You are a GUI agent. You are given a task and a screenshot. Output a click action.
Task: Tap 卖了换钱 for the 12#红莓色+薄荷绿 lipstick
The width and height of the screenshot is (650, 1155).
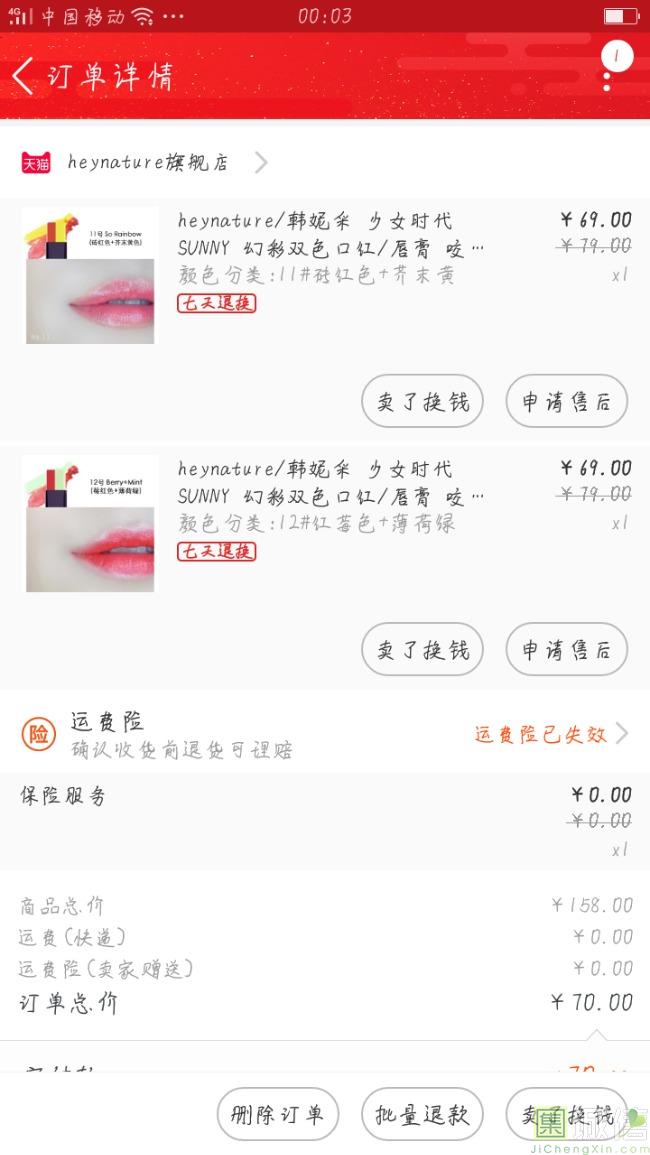[x=422, y=649]
